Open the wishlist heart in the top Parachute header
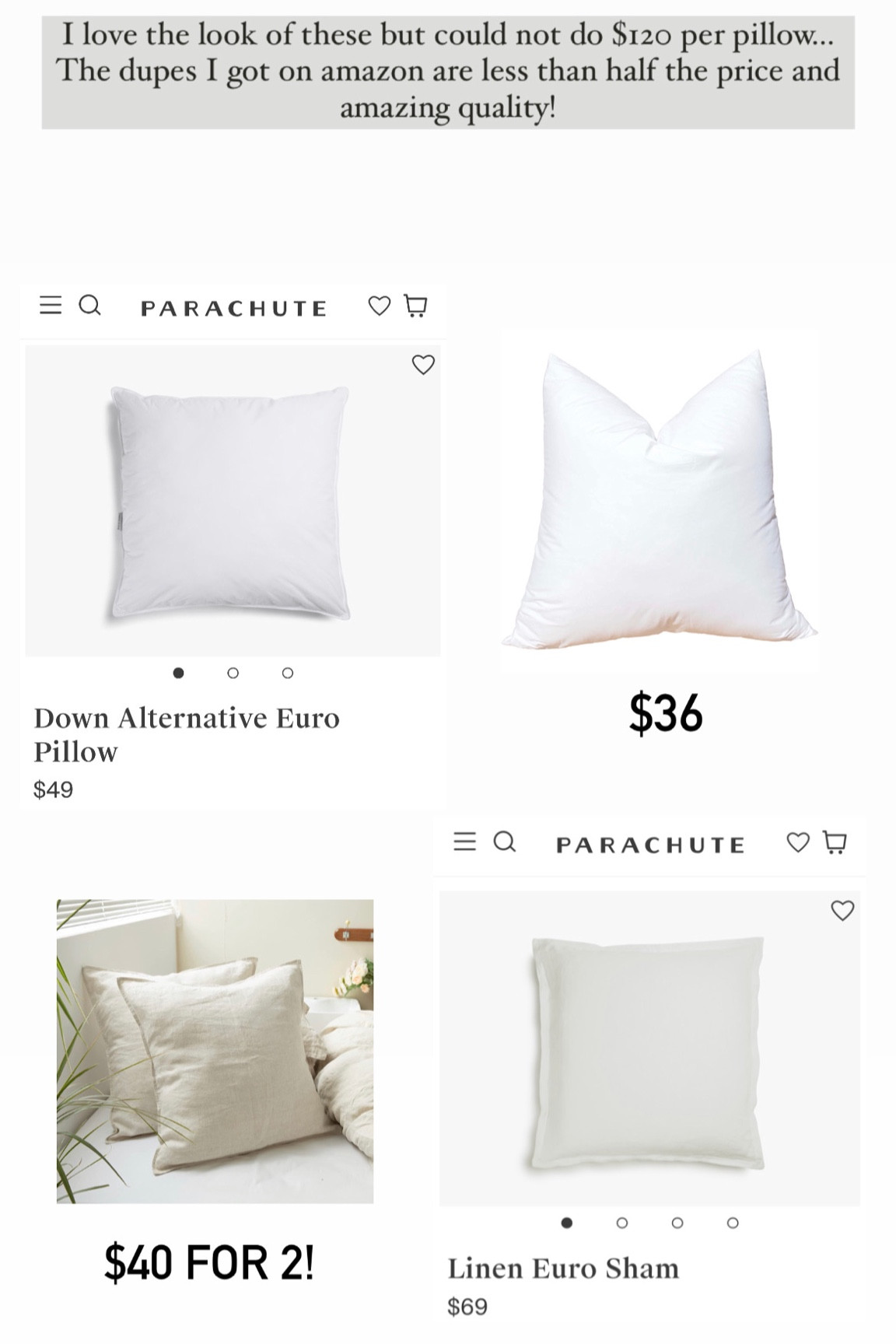Screen dimensions: 896x1344 (380, 306)
